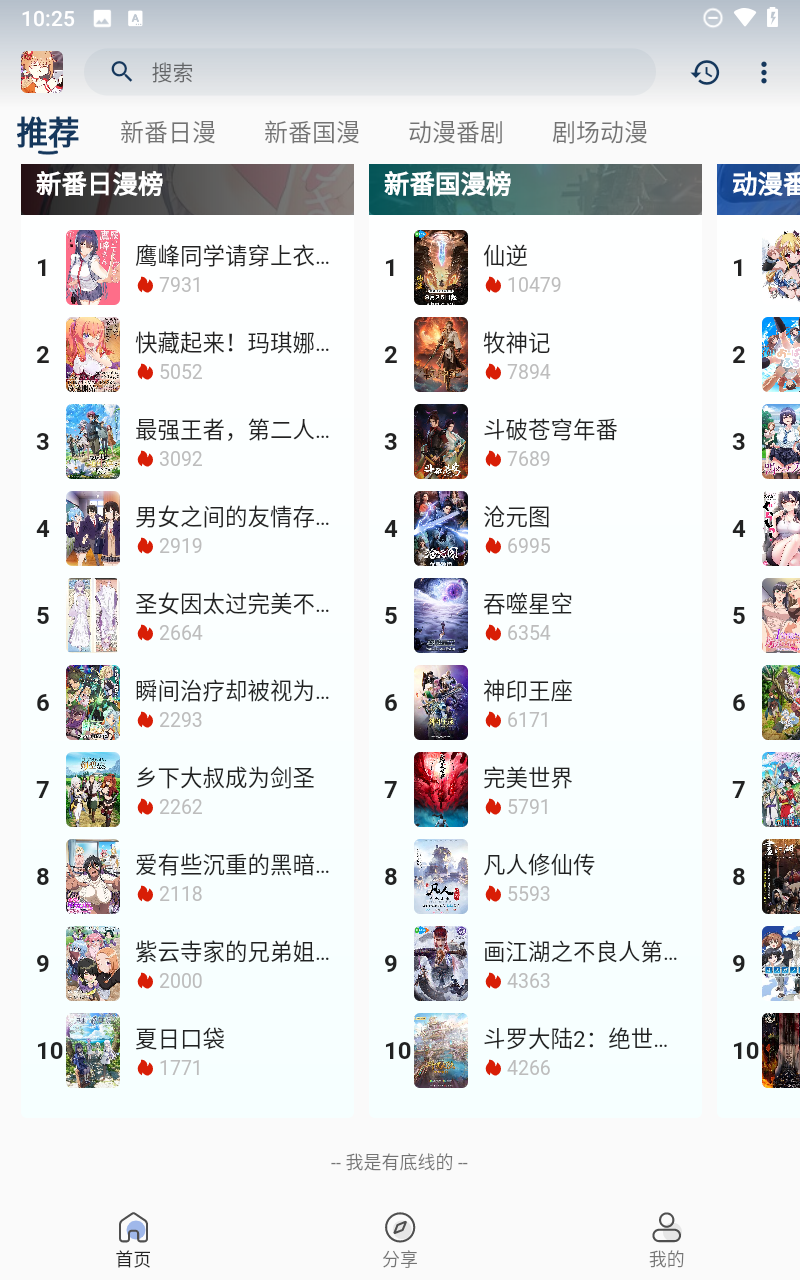Open the 牧神记 ranking entry
The image size is (800, 1280).
[x=535, y=355]
